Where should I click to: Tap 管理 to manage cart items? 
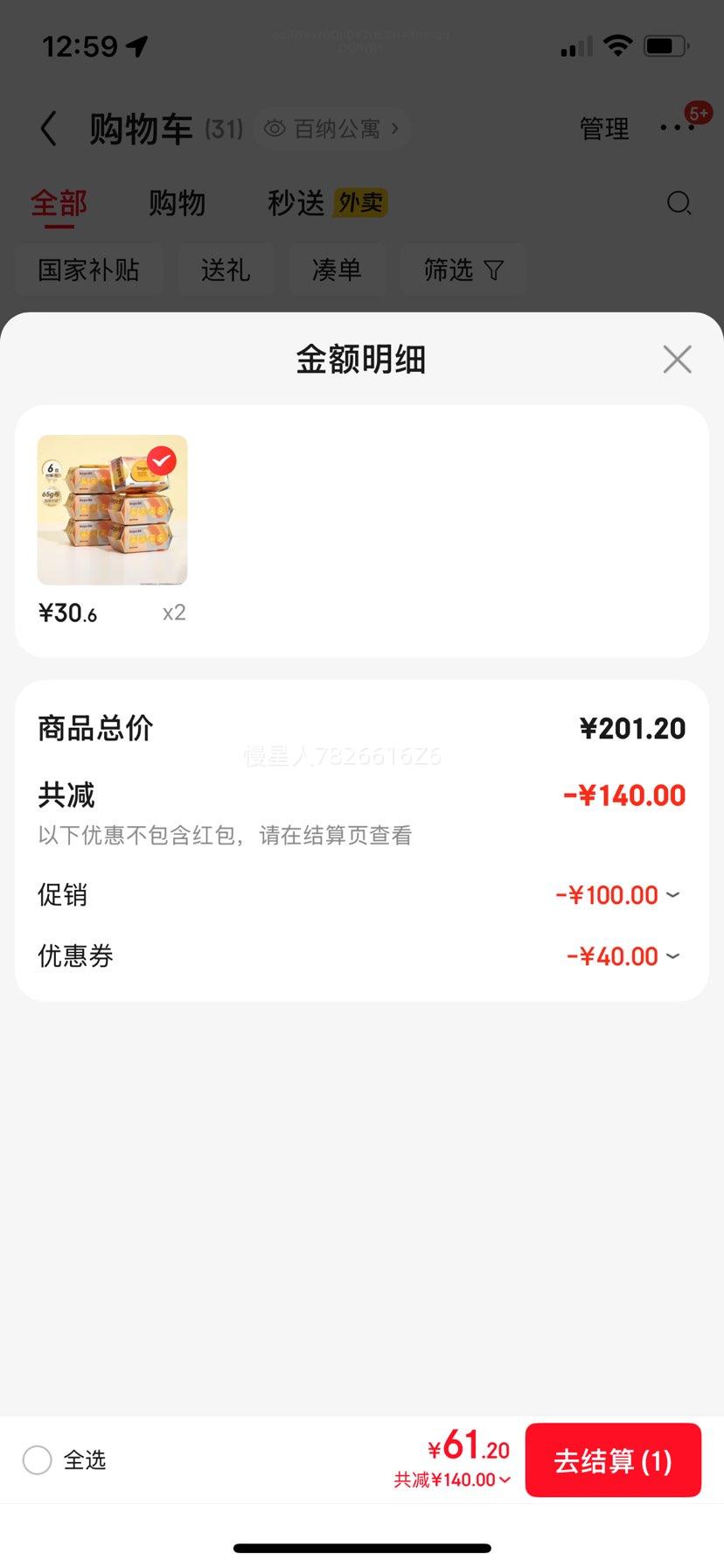(x=603, y=128)
